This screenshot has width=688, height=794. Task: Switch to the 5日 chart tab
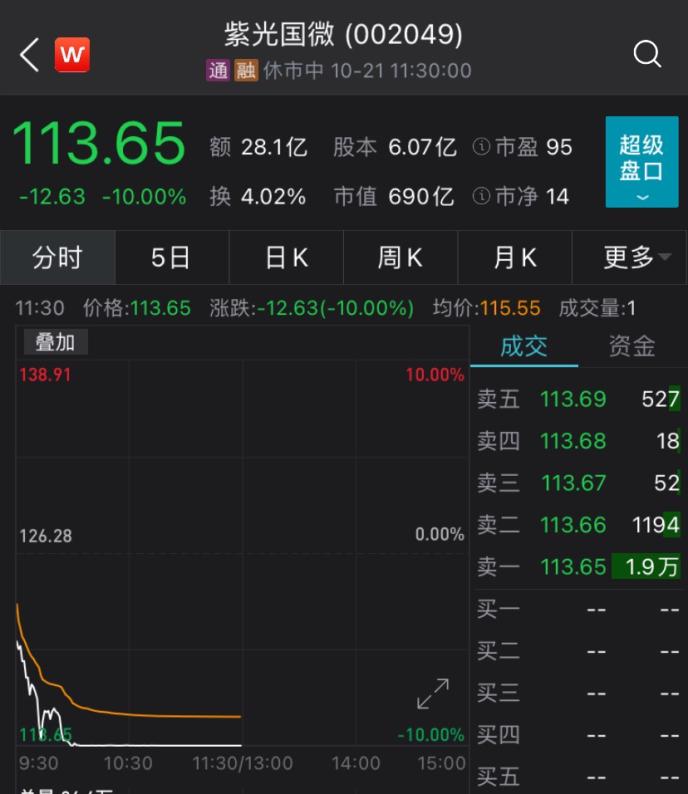(171, 258)
